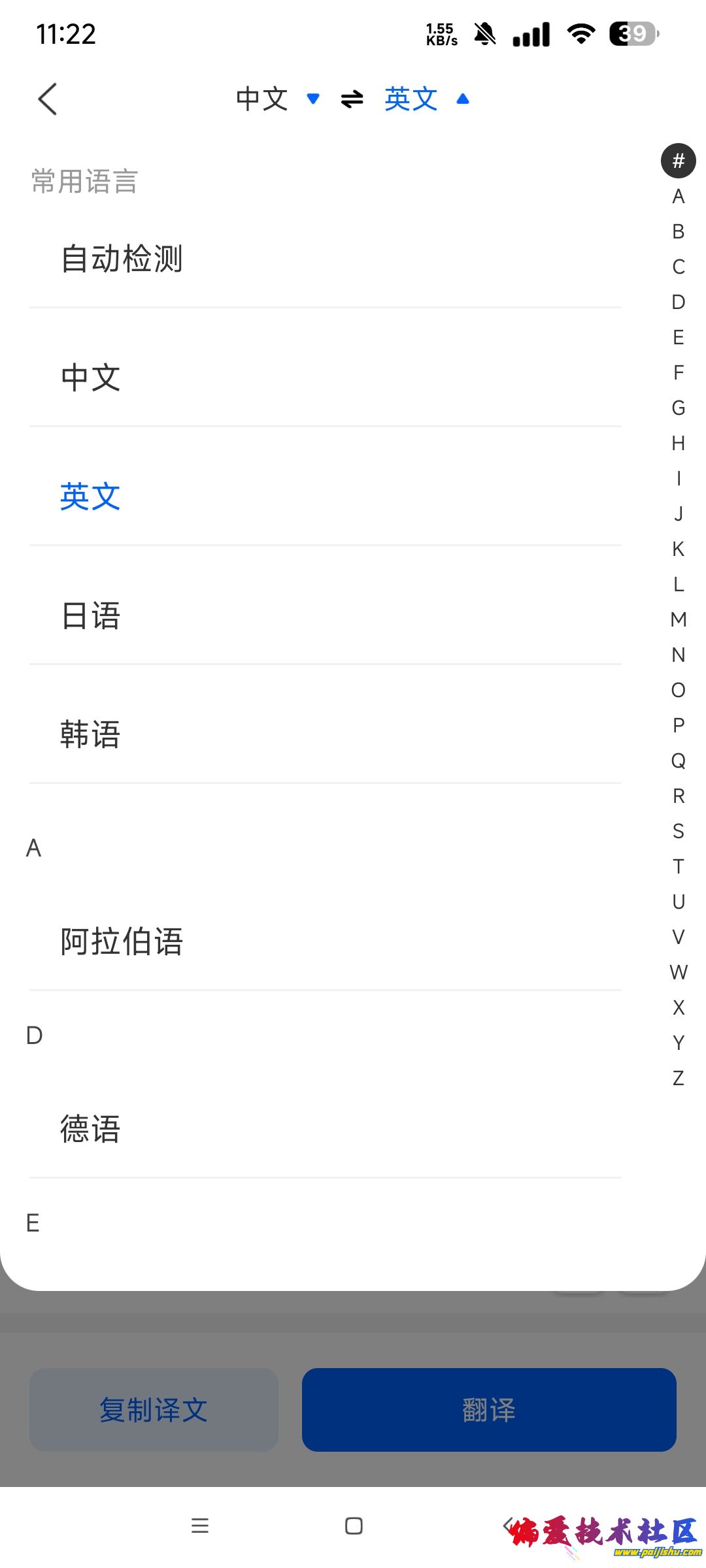Viewport: 706px width, 1568px height.
Task: Swap source and target languages
Action: (352, 99)
